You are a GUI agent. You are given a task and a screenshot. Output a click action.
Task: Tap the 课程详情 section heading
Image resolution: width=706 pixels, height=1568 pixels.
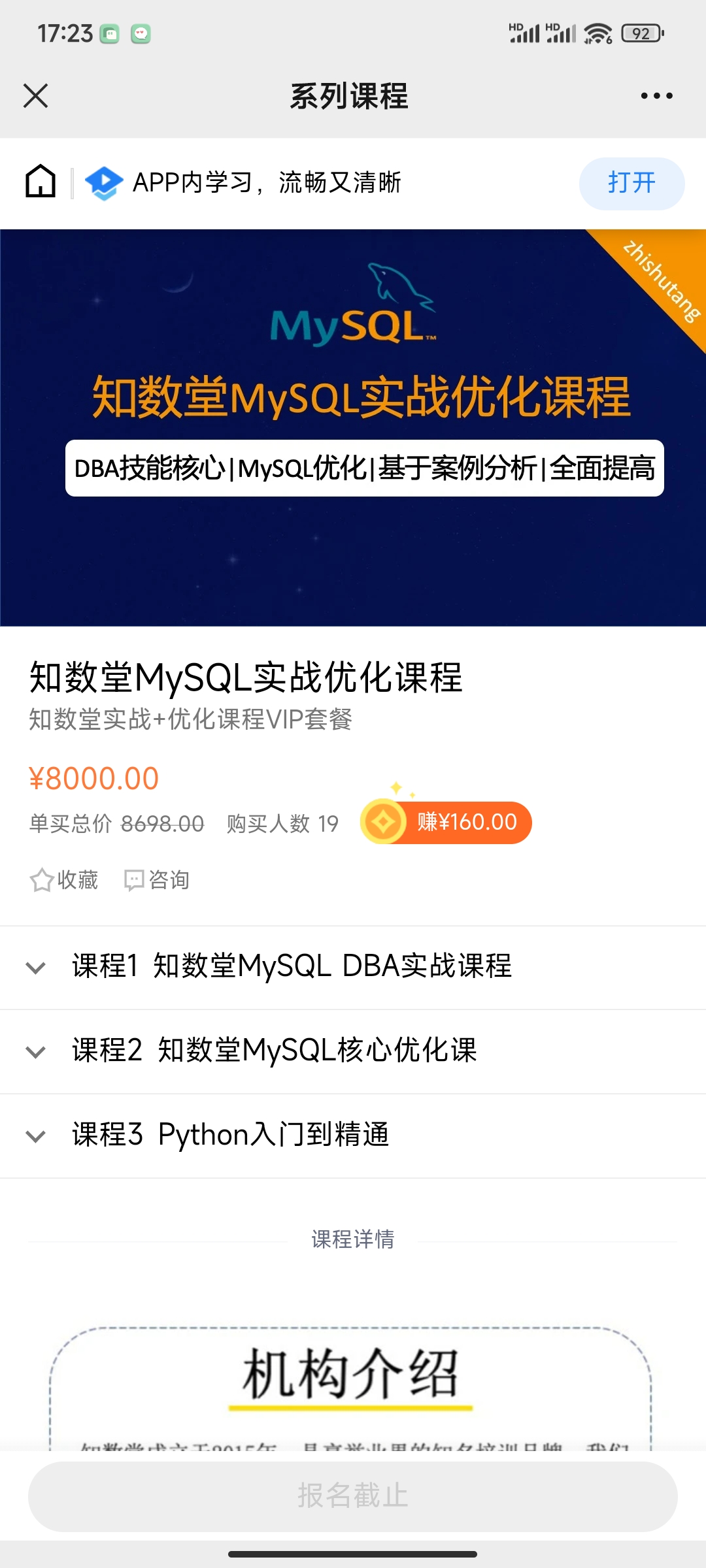click(353, 1238)
